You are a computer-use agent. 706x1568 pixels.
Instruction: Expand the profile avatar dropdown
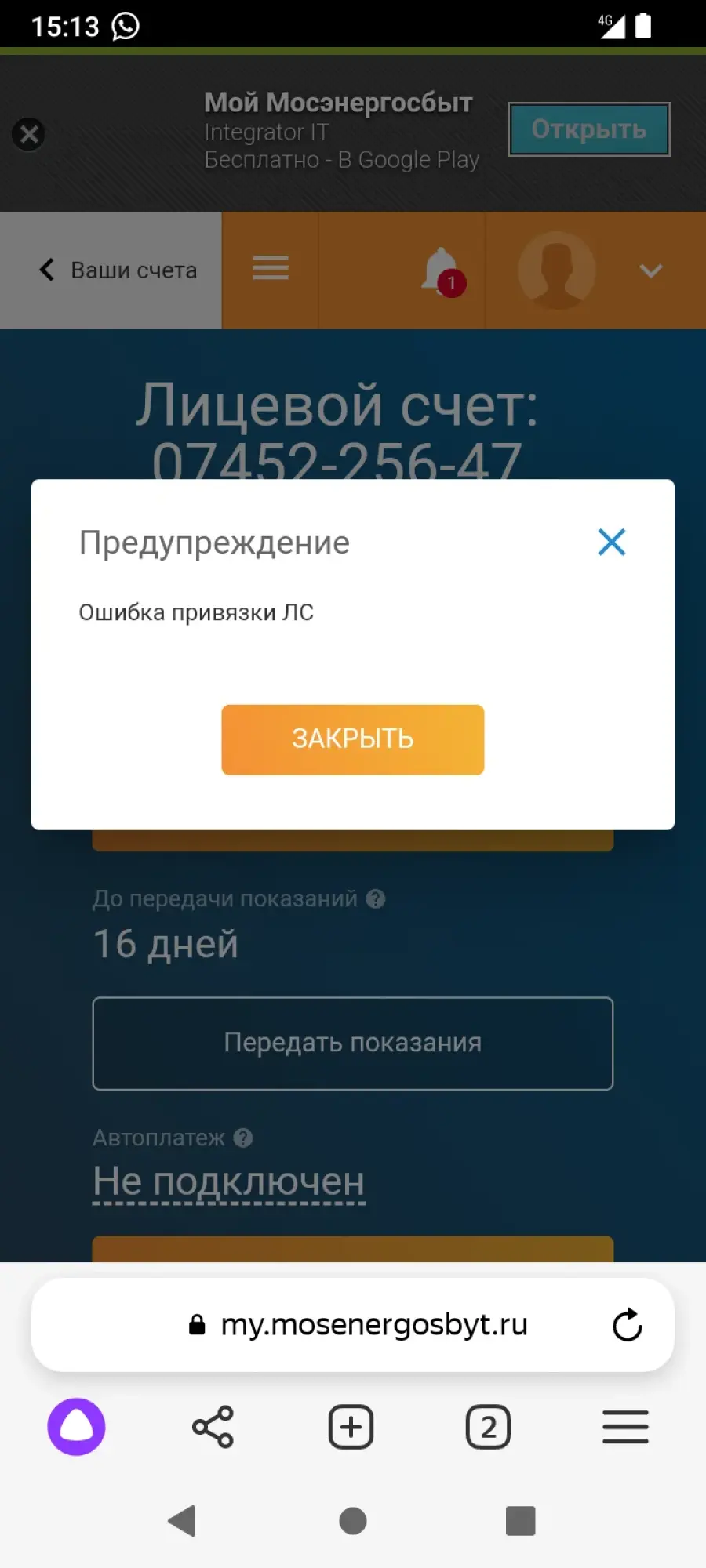[x=650, y=271]
